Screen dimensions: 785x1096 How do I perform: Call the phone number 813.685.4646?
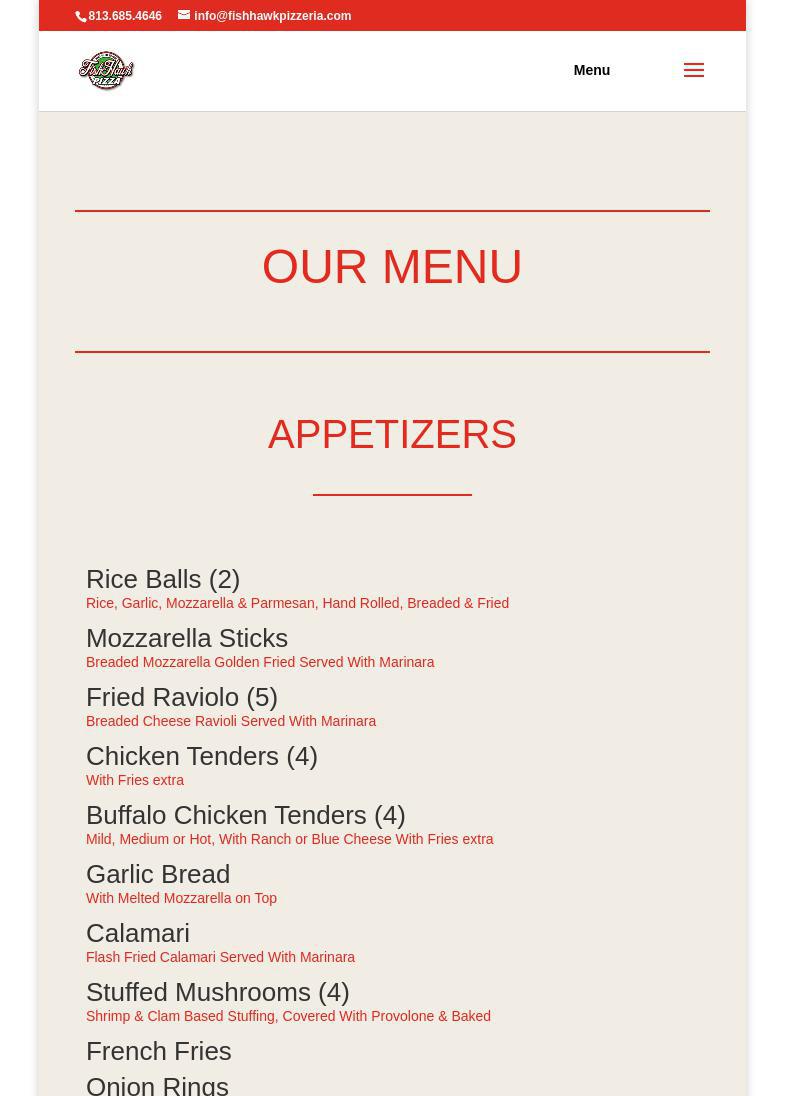click(124, 16)
